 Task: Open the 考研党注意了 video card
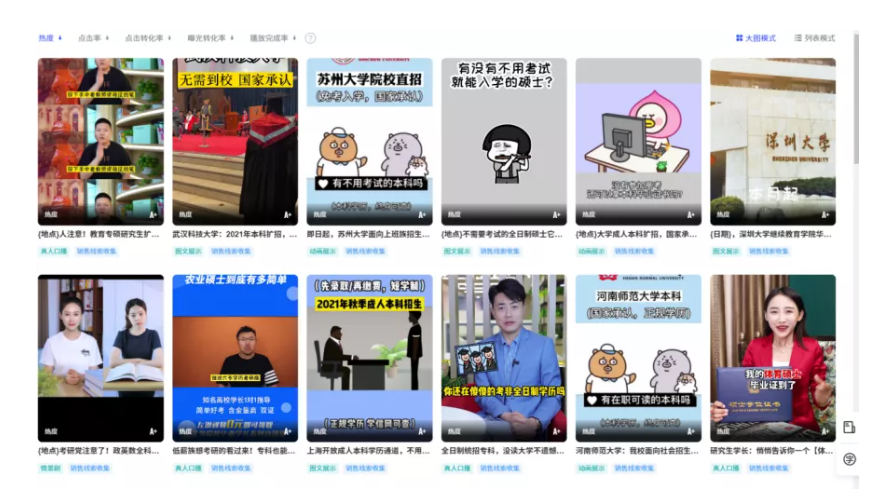click(x=100, y=357)
